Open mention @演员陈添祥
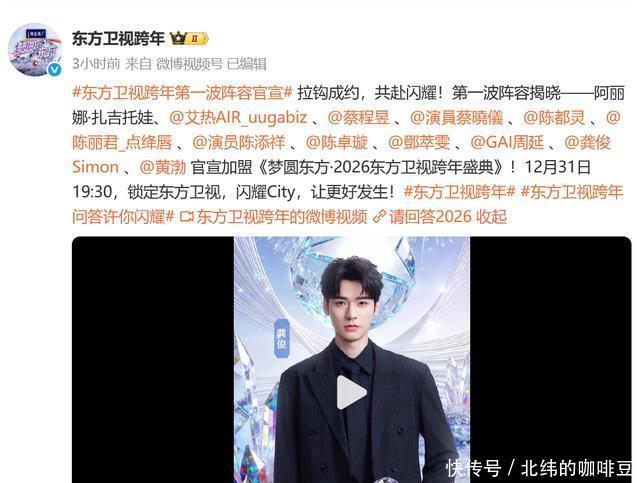 (x=239, y=142)
